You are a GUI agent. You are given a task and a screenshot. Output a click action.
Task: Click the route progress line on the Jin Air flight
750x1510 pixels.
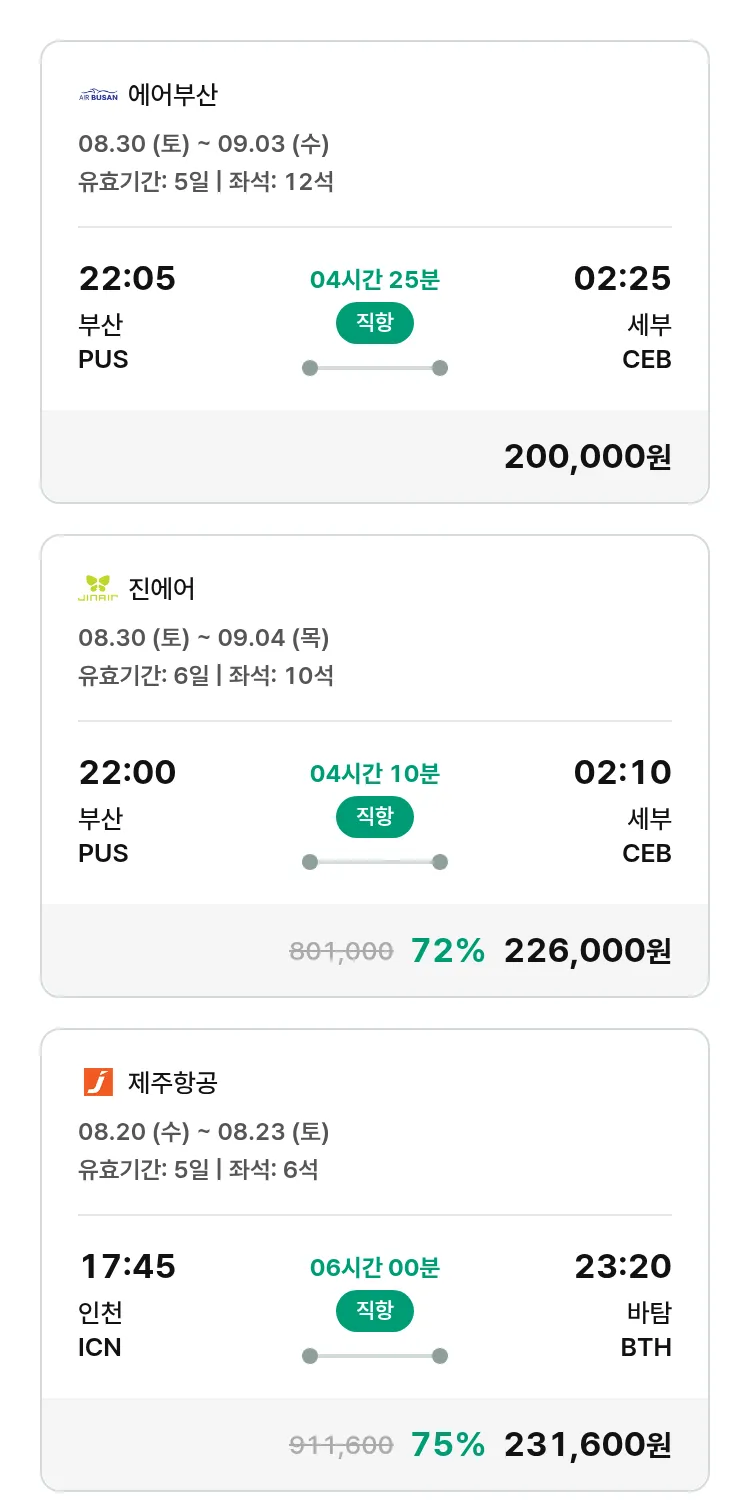tap(374, 861)
